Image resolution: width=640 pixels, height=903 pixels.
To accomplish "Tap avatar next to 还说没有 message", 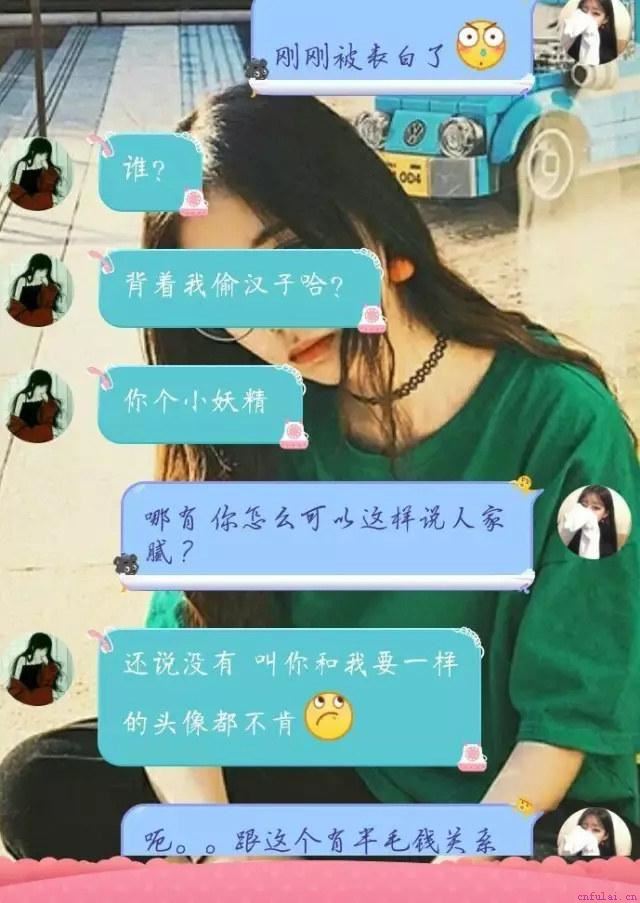I will click(38, 668).
